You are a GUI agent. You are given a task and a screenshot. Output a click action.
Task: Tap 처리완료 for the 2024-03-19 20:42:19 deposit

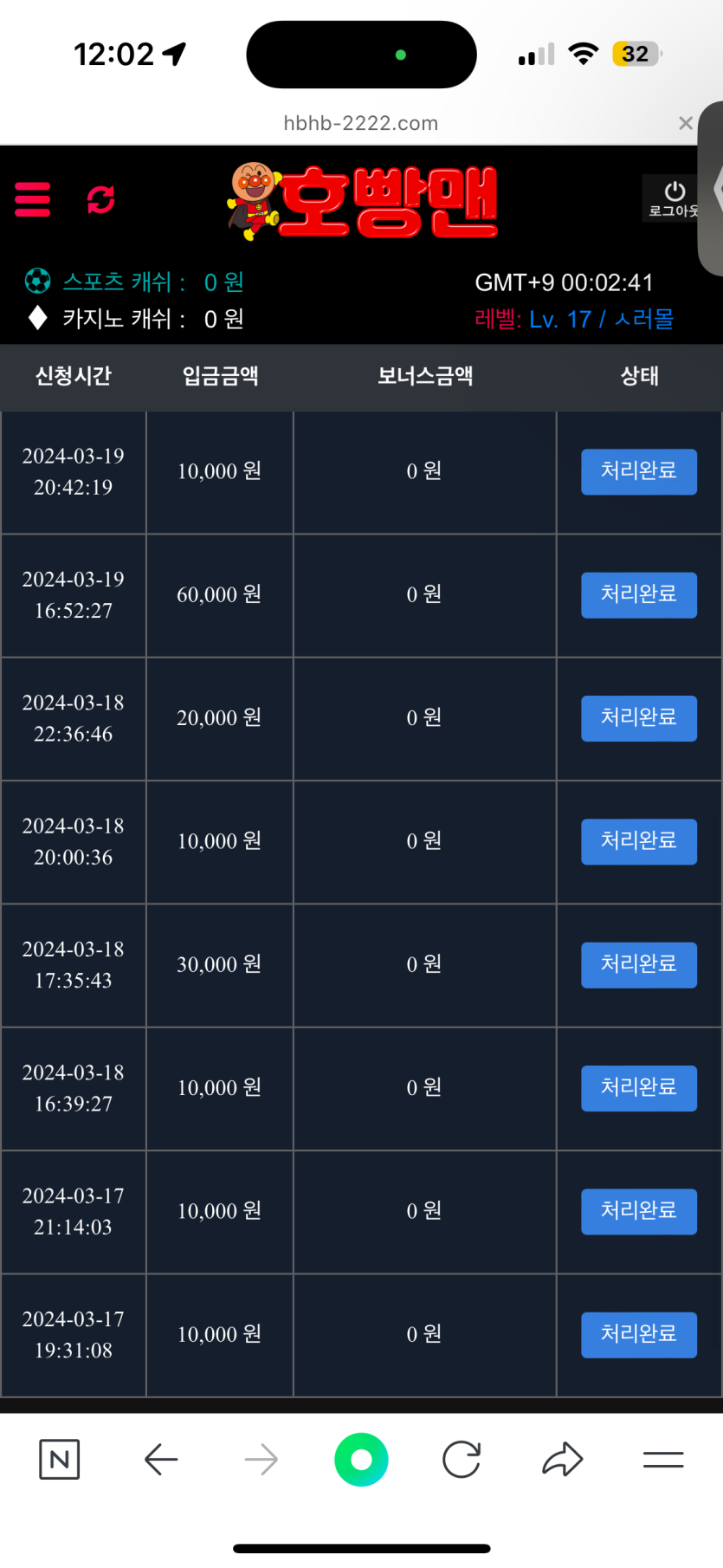pos(638,471)
